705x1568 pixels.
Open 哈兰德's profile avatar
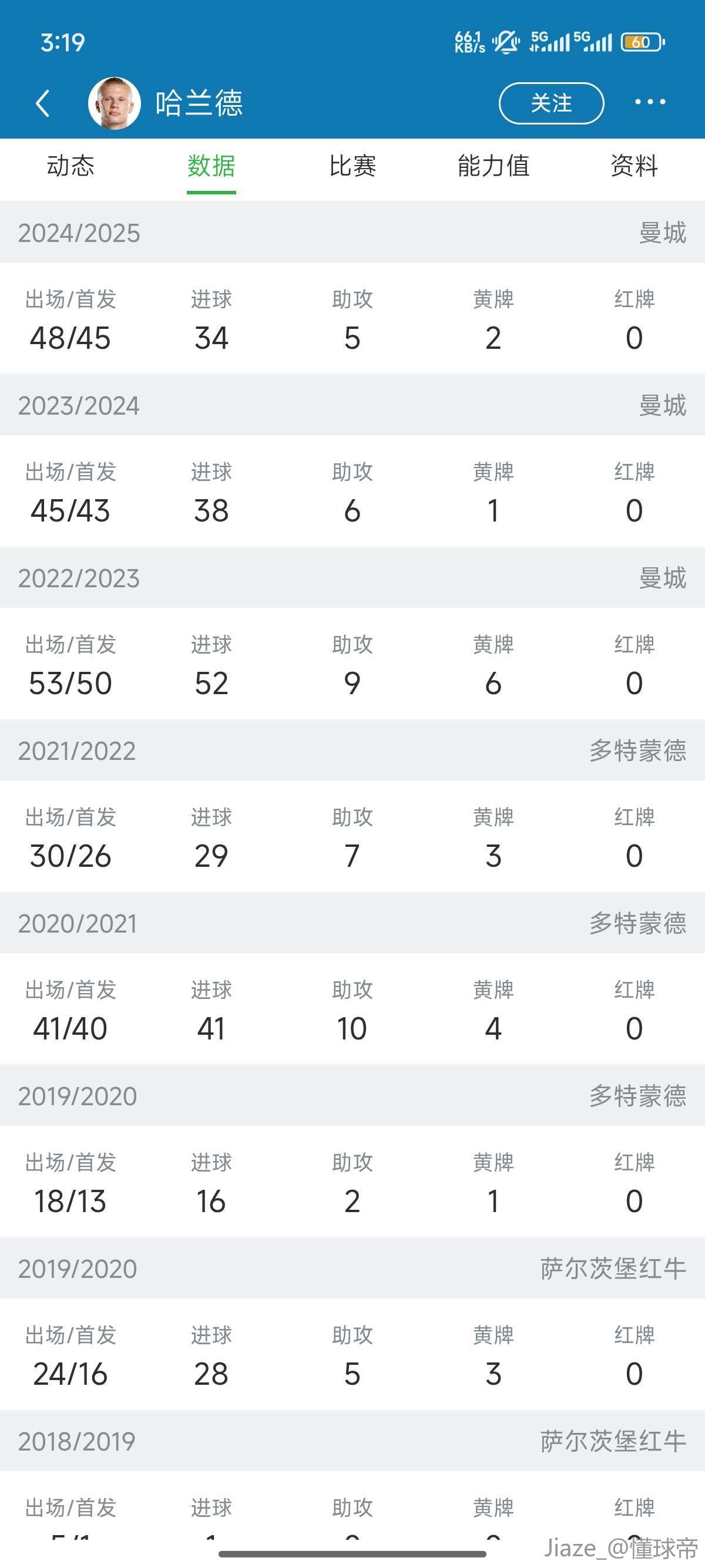115,103
